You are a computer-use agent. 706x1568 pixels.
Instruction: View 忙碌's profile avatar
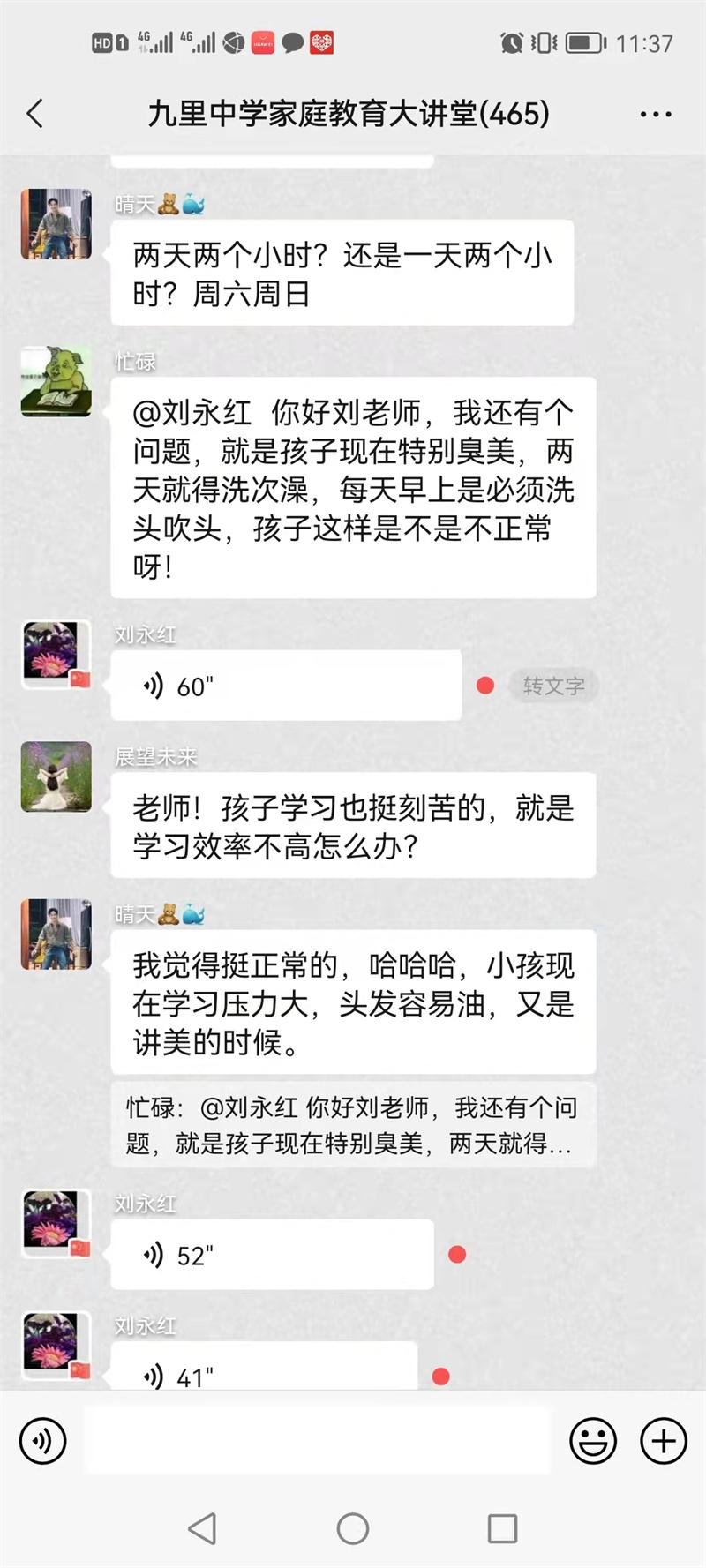click(x=56, y=381)
